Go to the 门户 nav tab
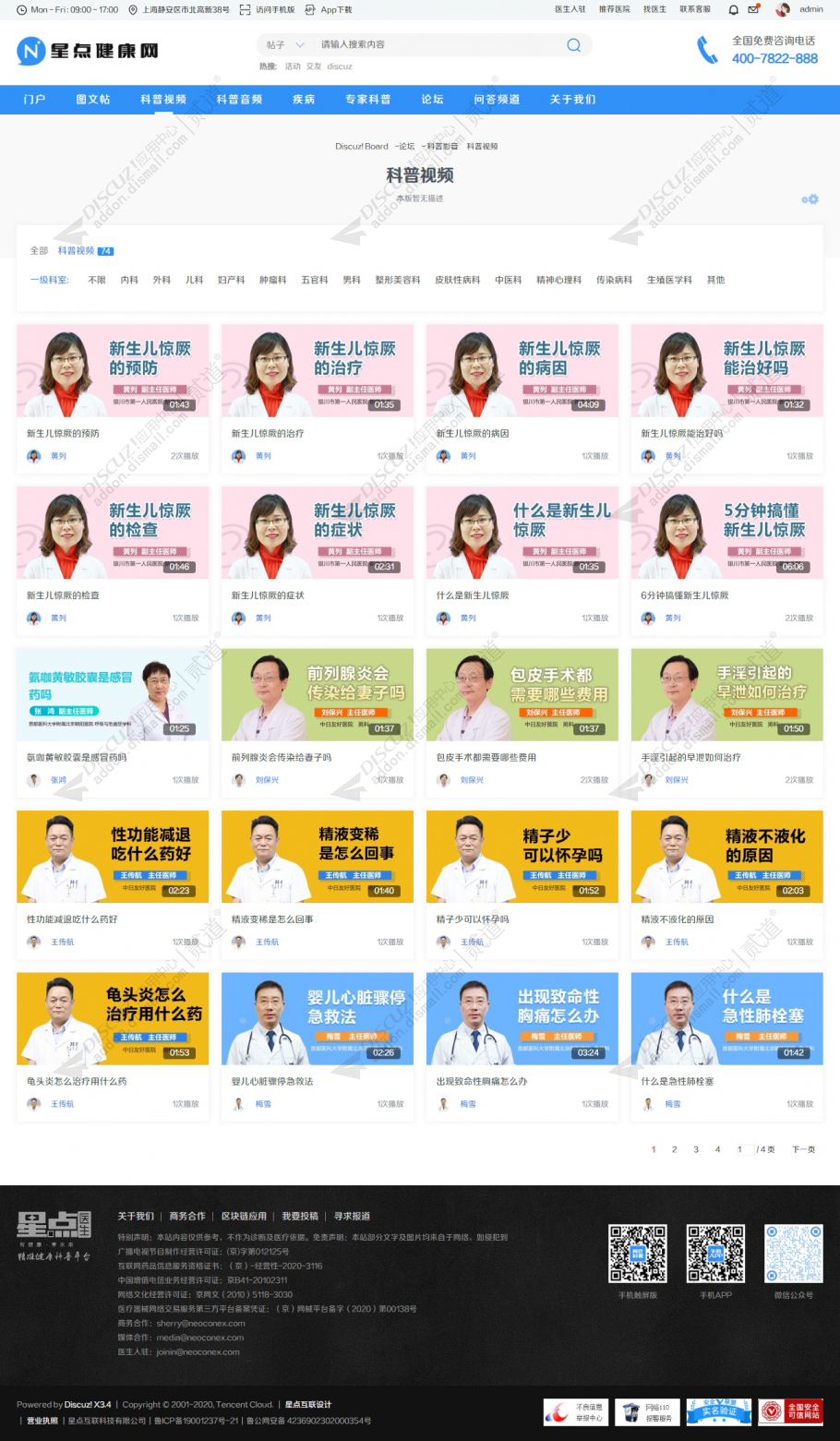 click(x=34, y=99)
